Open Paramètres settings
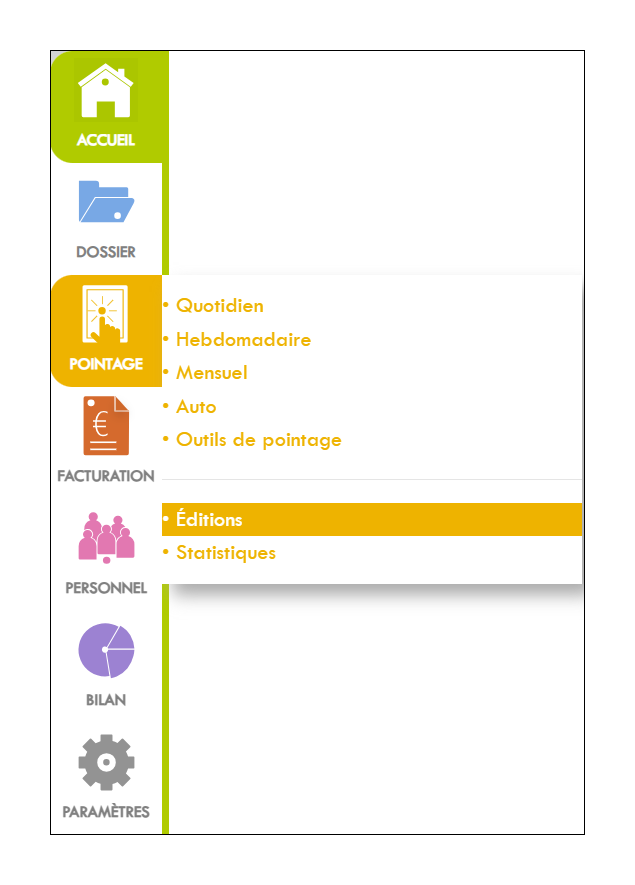 coord(106,776)
